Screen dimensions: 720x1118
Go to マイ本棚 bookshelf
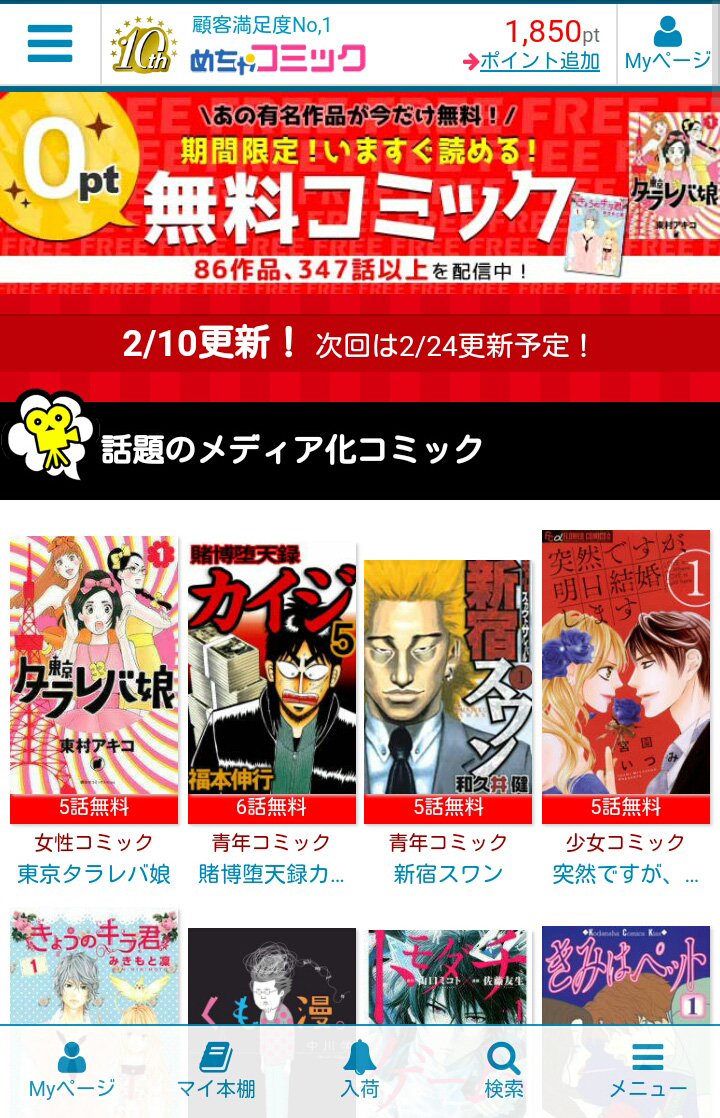click(216, 1070)
